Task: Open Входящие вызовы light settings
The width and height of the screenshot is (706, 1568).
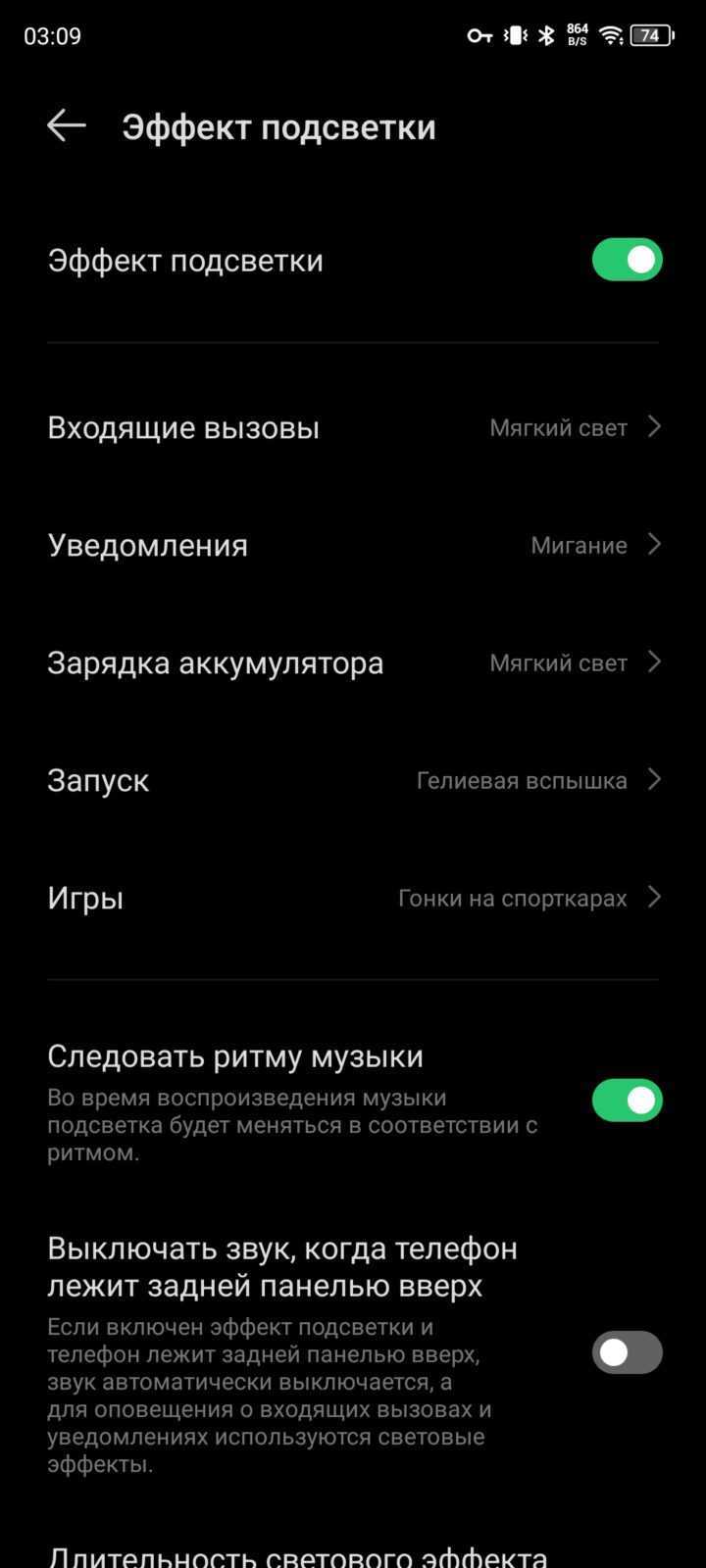Action: point(353,427)
